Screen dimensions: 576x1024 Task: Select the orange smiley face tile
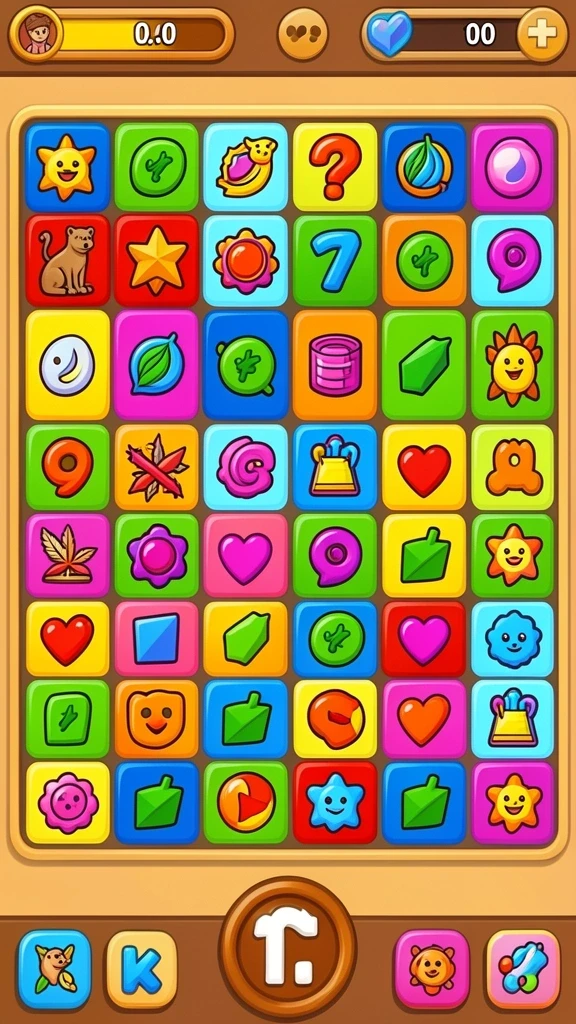click(x=157, y=718)
